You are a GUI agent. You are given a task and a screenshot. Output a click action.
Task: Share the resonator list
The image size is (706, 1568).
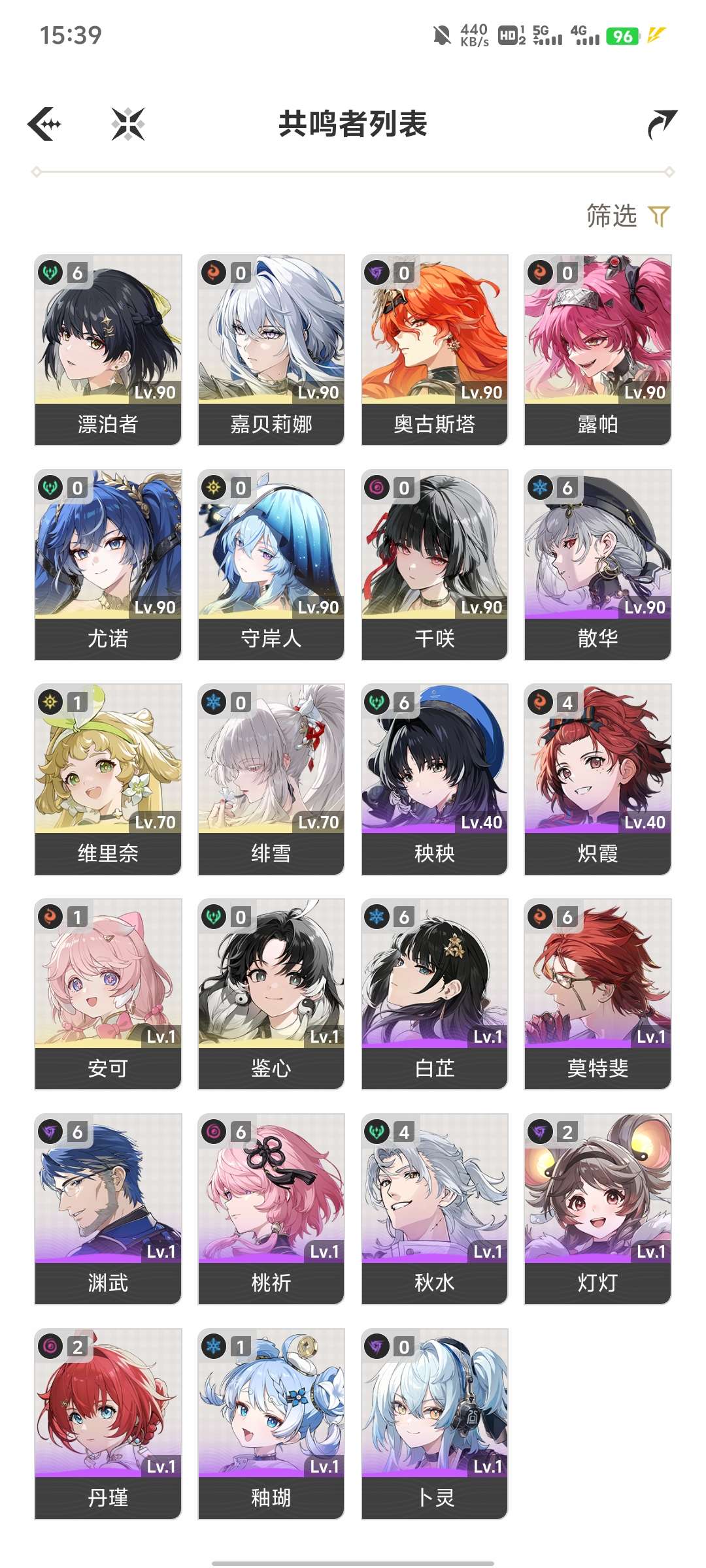click(x=662, y=124)
